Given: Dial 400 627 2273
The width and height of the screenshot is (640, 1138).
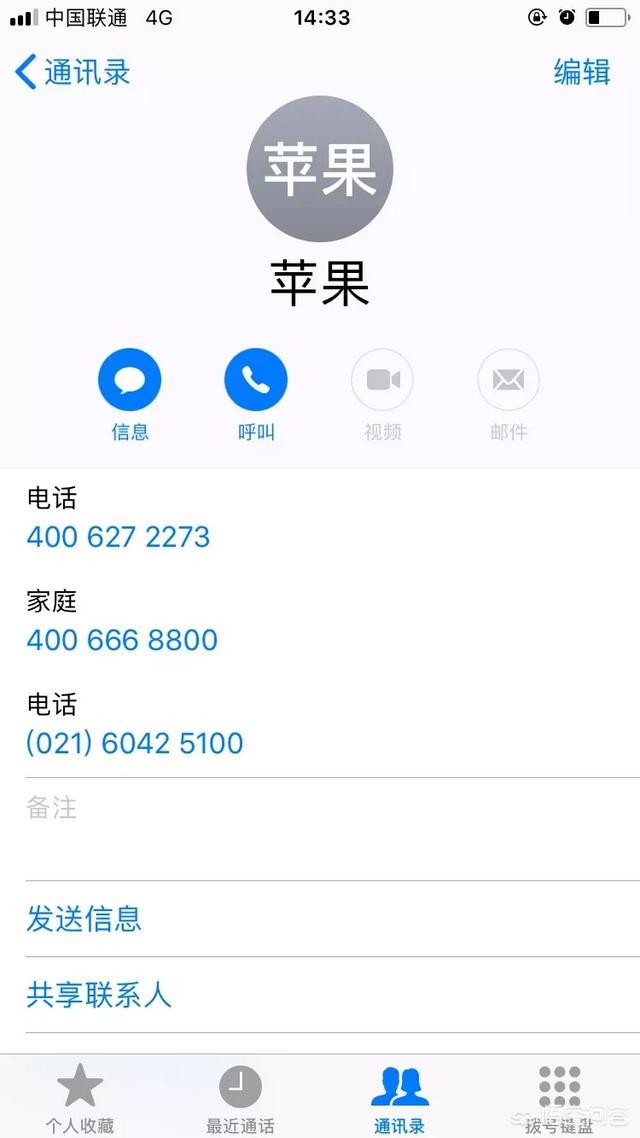Looking at the screenshot, I should point(118,537).
